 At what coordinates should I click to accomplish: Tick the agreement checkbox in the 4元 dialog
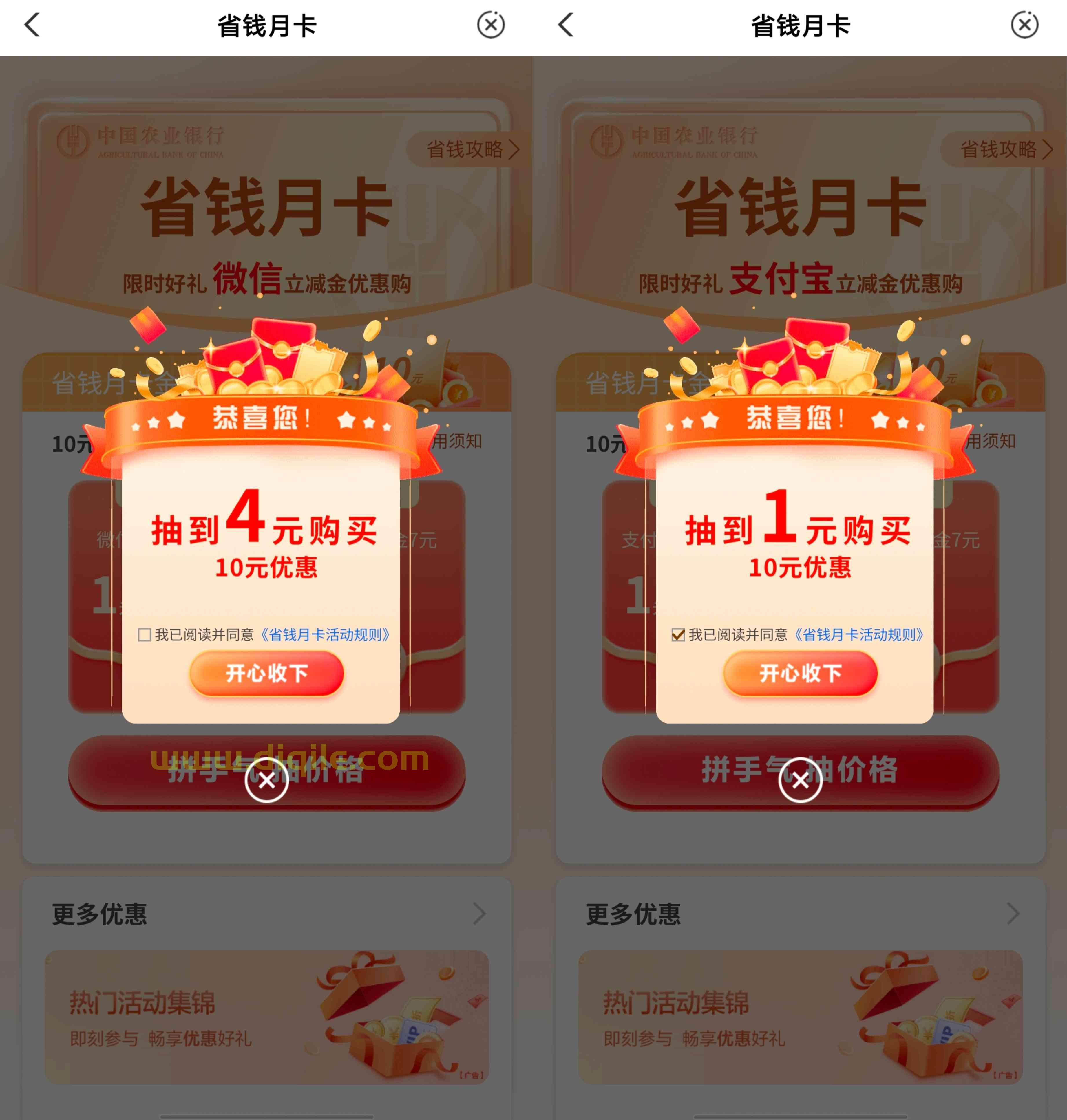point(145,634)
